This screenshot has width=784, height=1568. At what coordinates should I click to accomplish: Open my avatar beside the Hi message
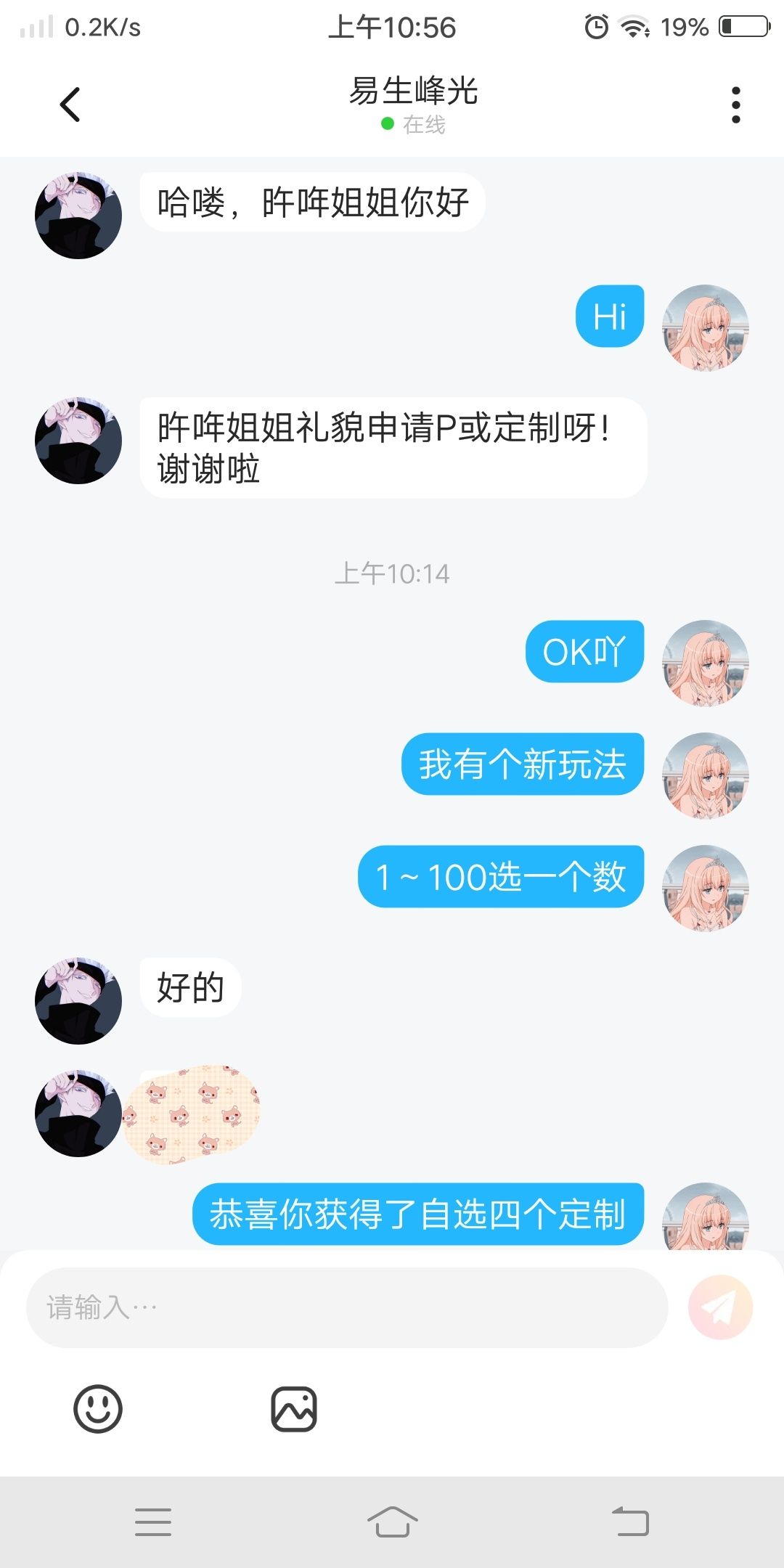(705, 327)
